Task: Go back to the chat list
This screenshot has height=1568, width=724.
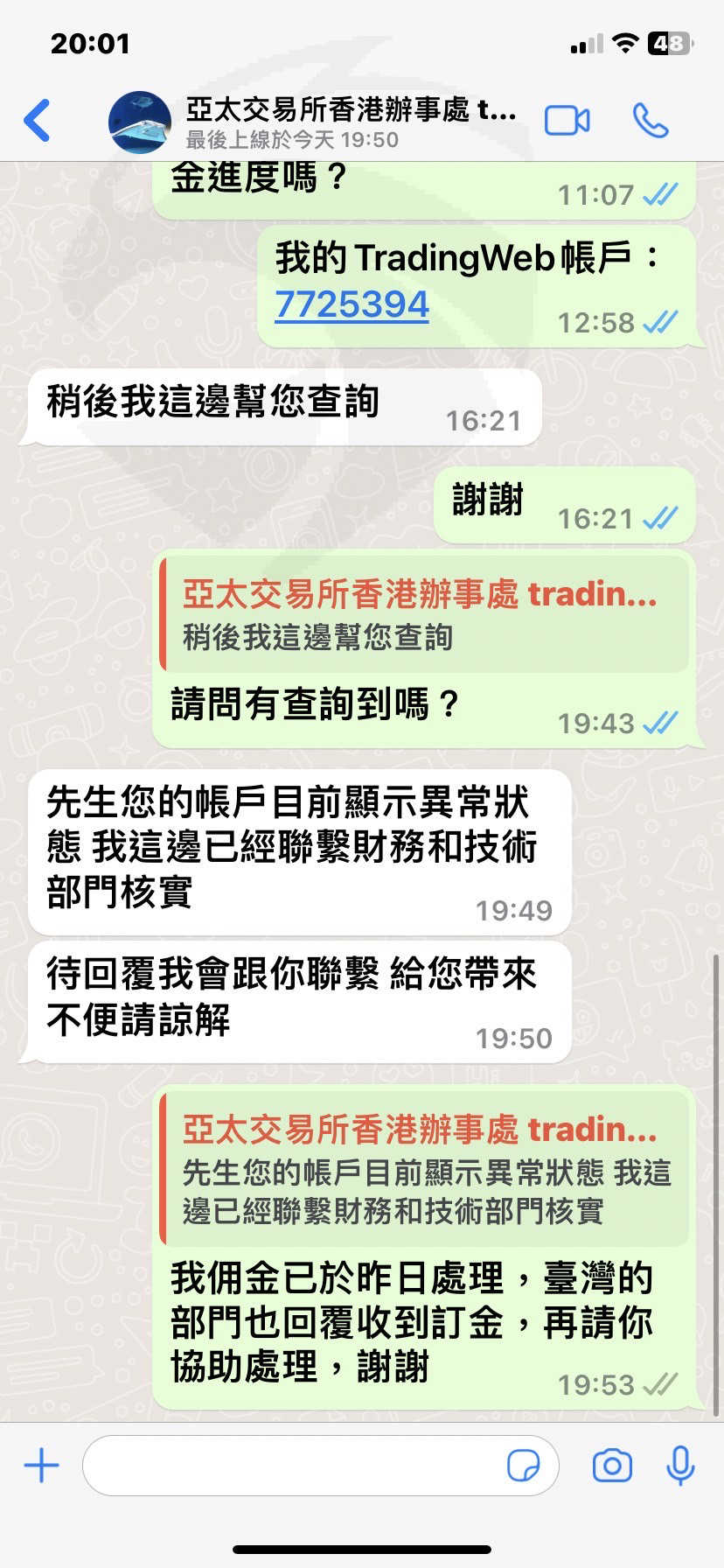Action: point(38,120)
